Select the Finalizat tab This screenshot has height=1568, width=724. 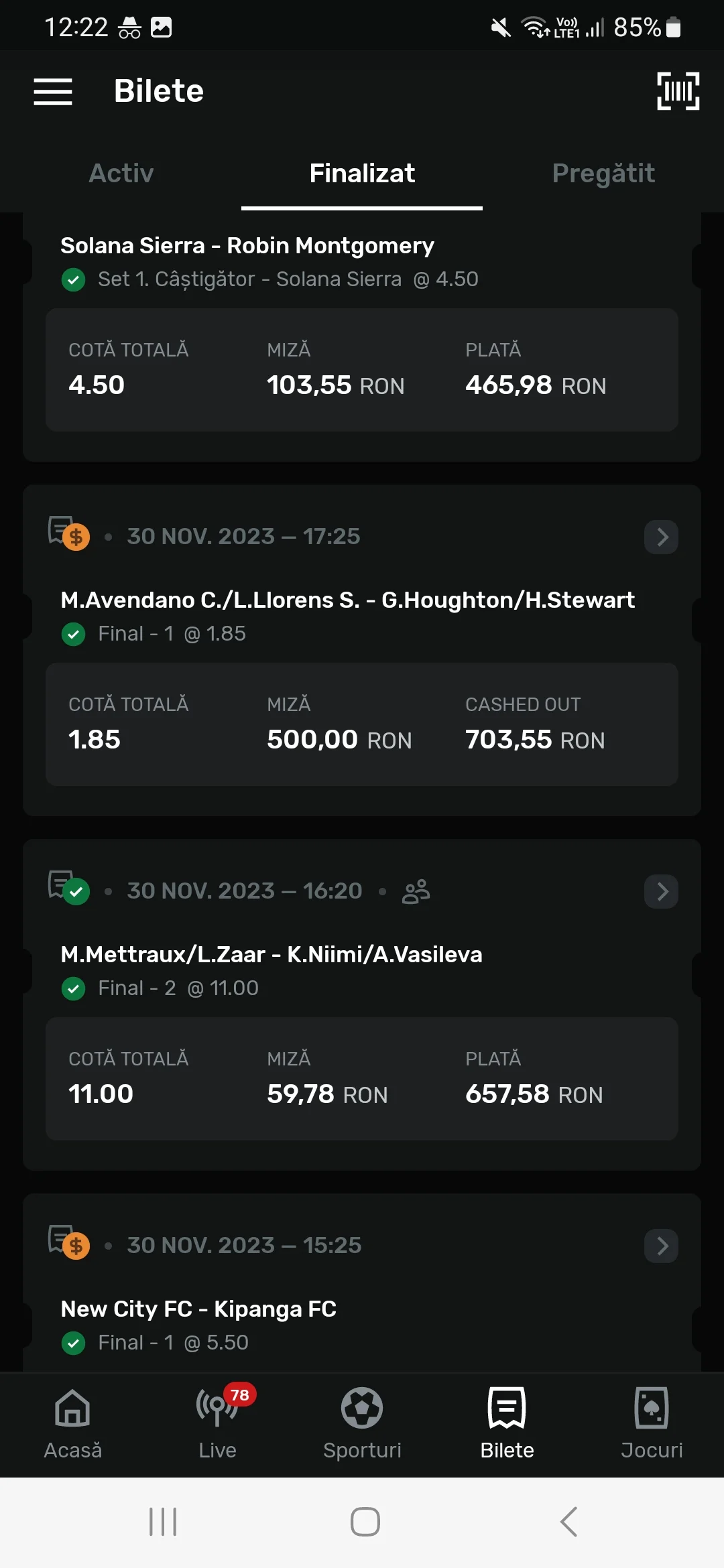coord(362,174)
